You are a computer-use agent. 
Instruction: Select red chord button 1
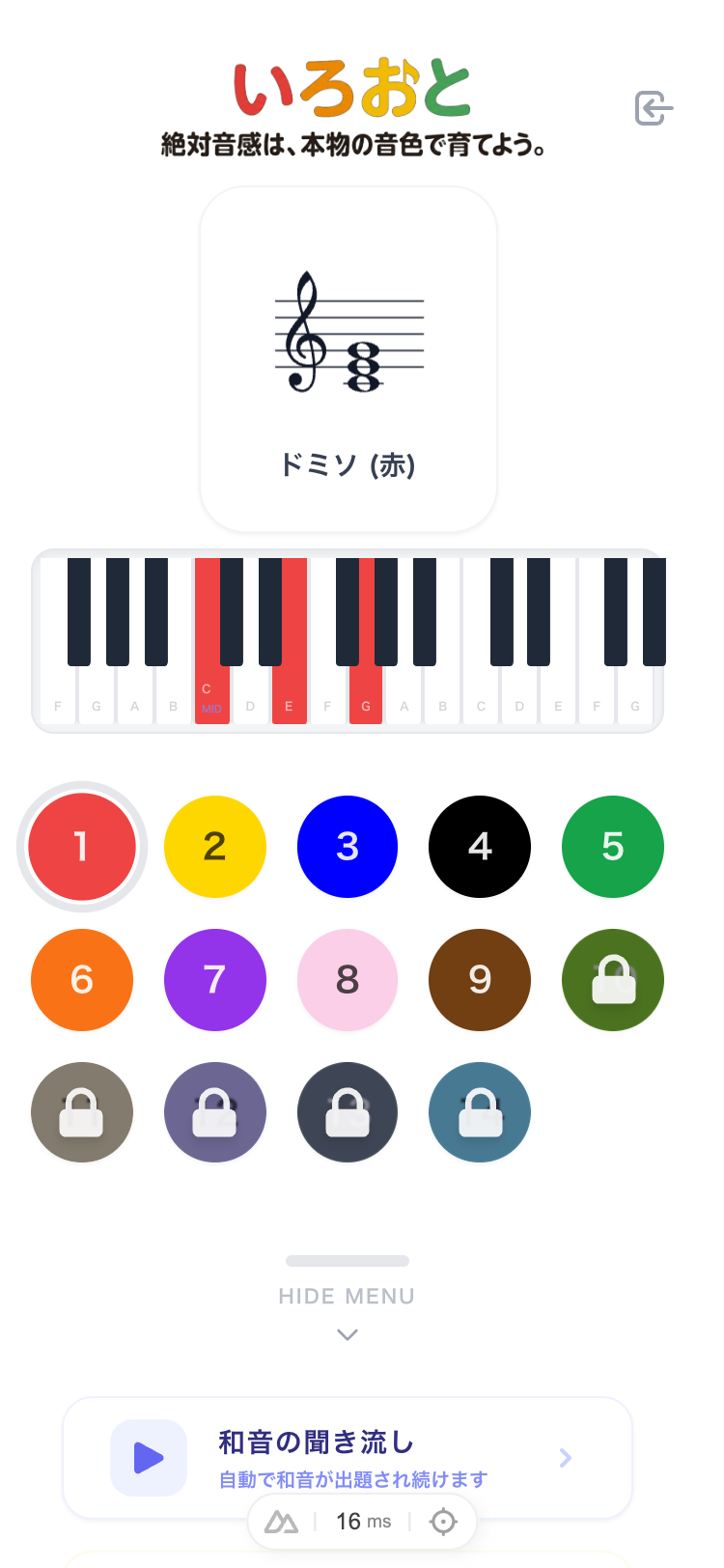pos(82,847)
